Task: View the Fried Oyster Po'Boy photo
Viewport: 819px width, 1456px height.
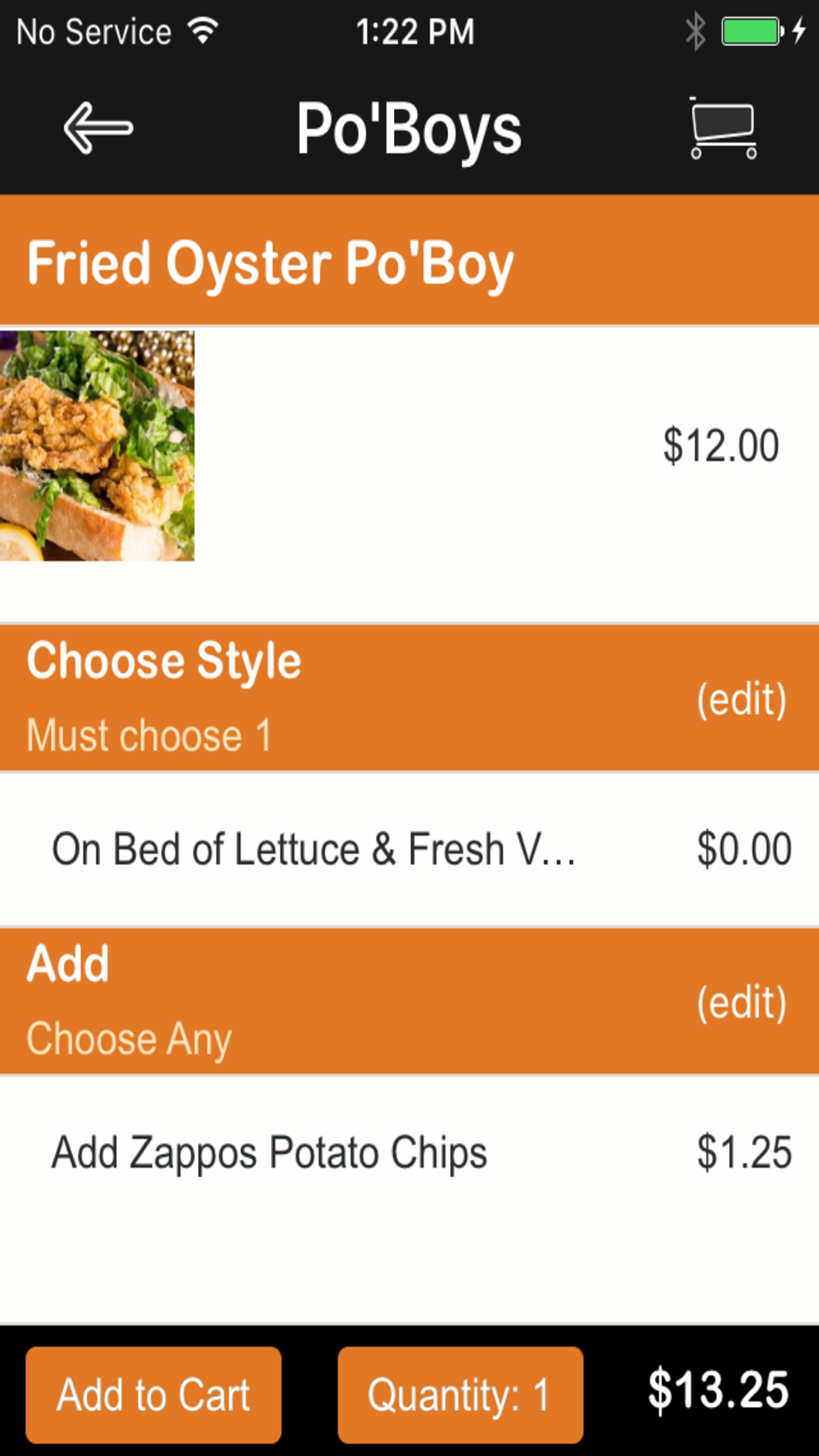Action: 97,445
